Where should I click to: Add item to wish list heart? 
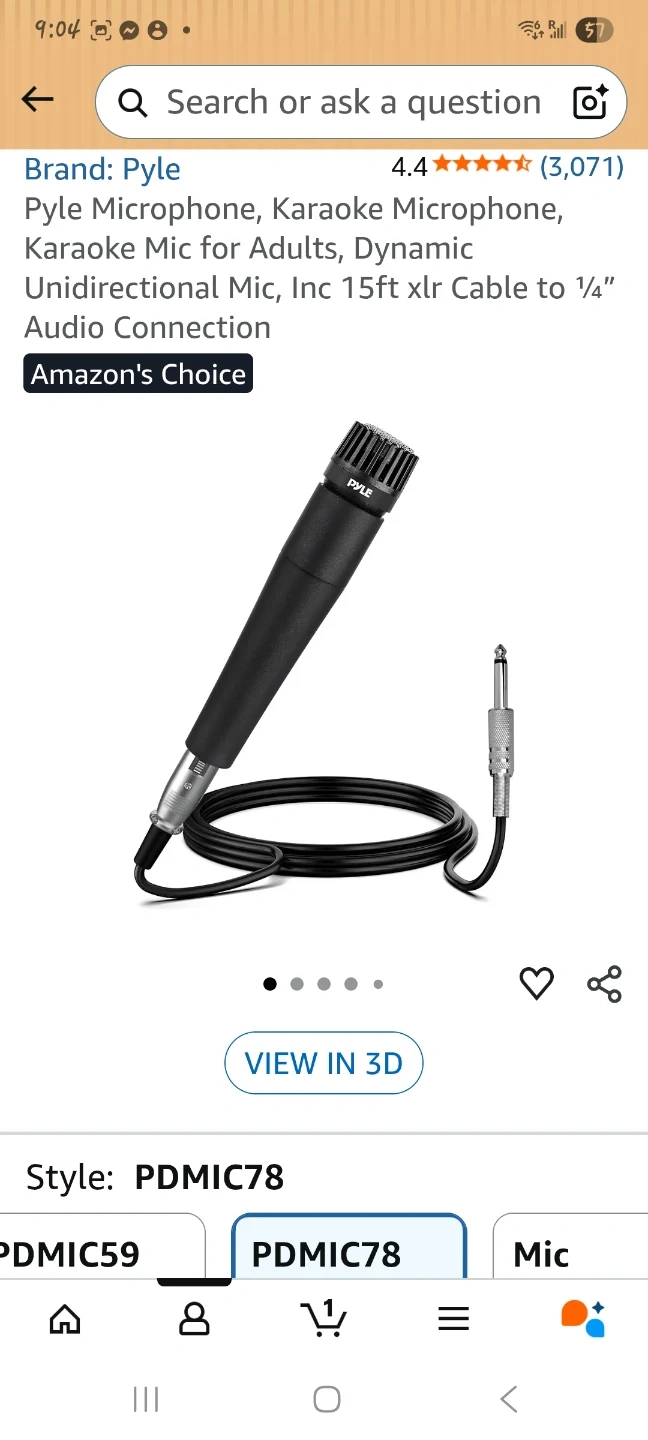(537, 984)
